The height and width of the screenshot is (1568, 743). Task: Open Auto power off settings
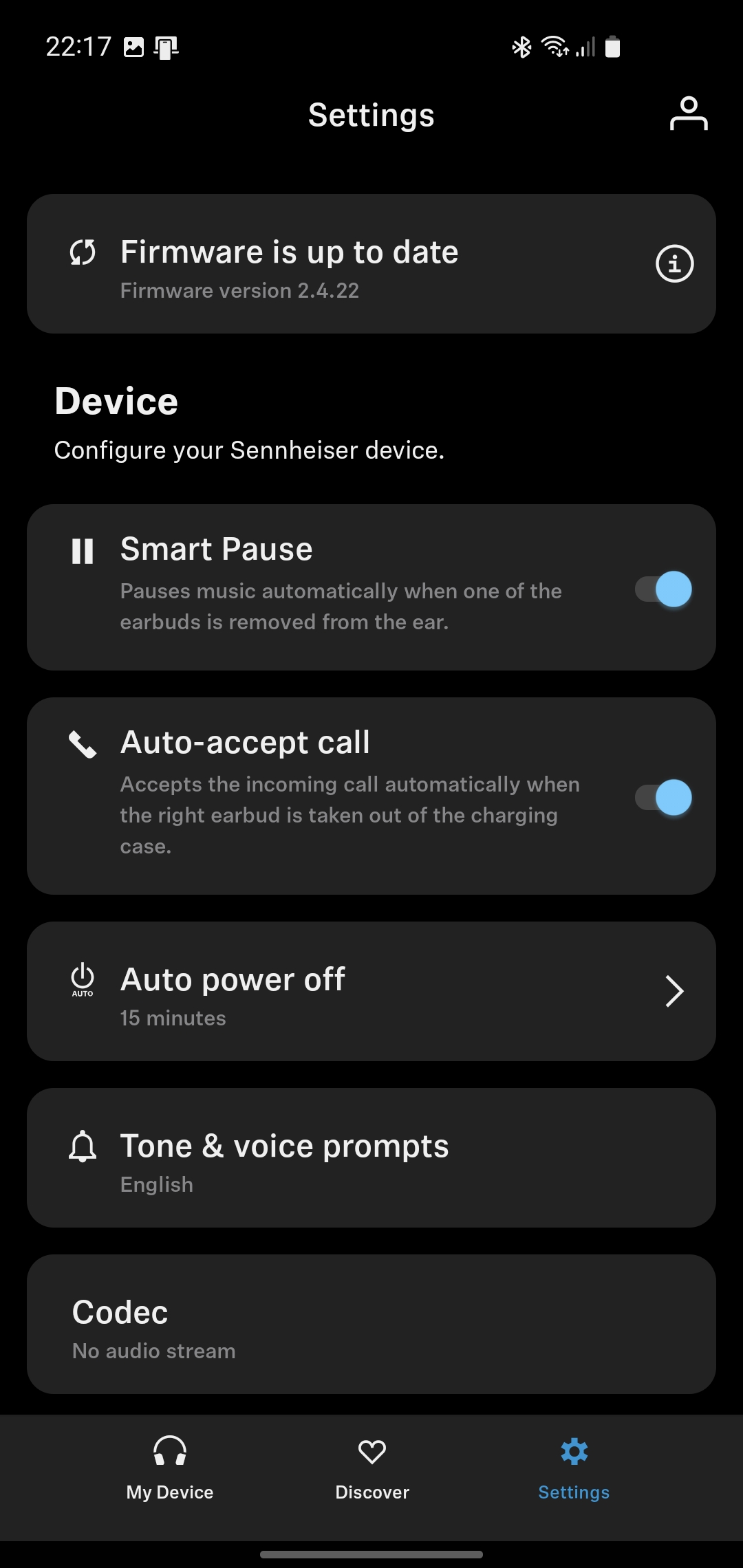[371, 991]
